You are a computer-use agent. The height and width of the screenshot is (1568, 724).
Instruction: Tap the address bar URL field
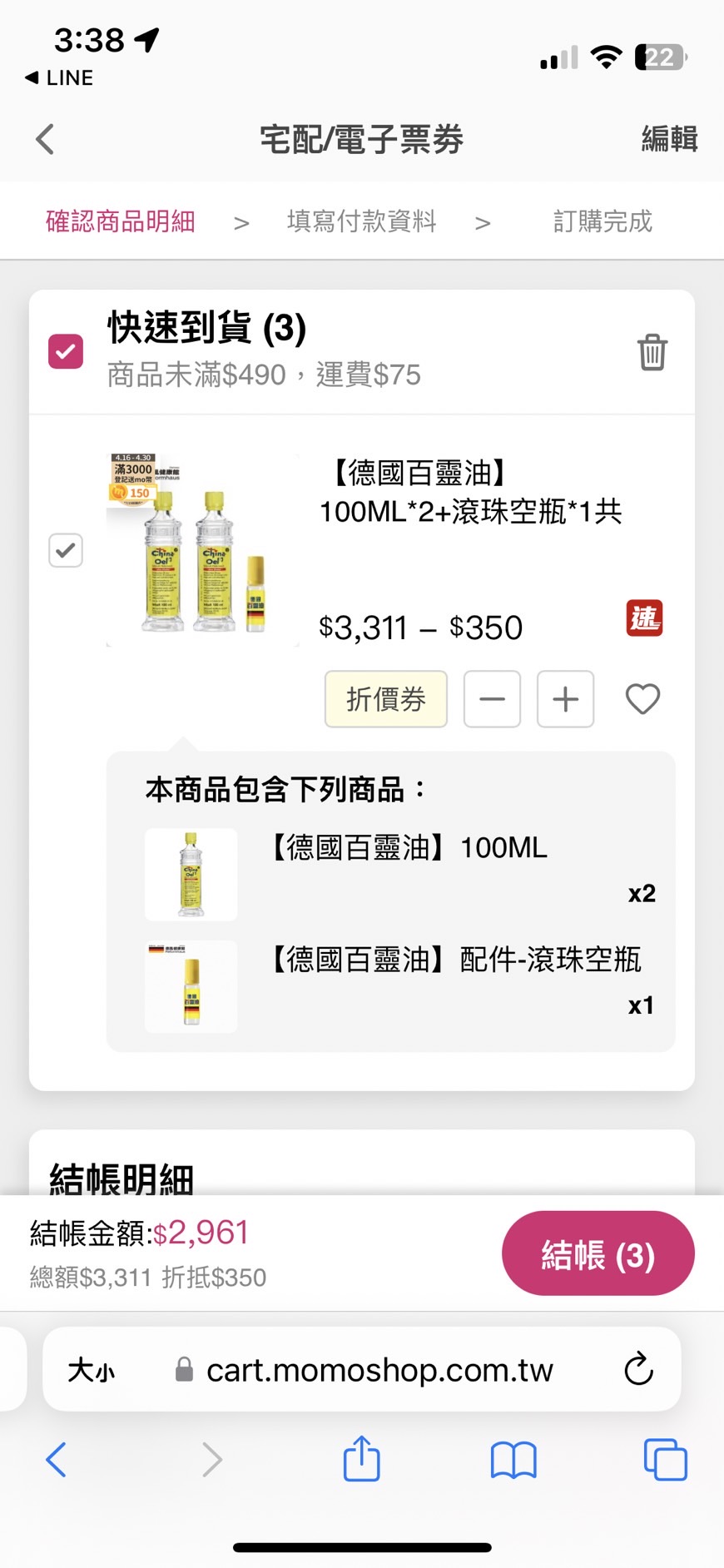point(379,1370)
